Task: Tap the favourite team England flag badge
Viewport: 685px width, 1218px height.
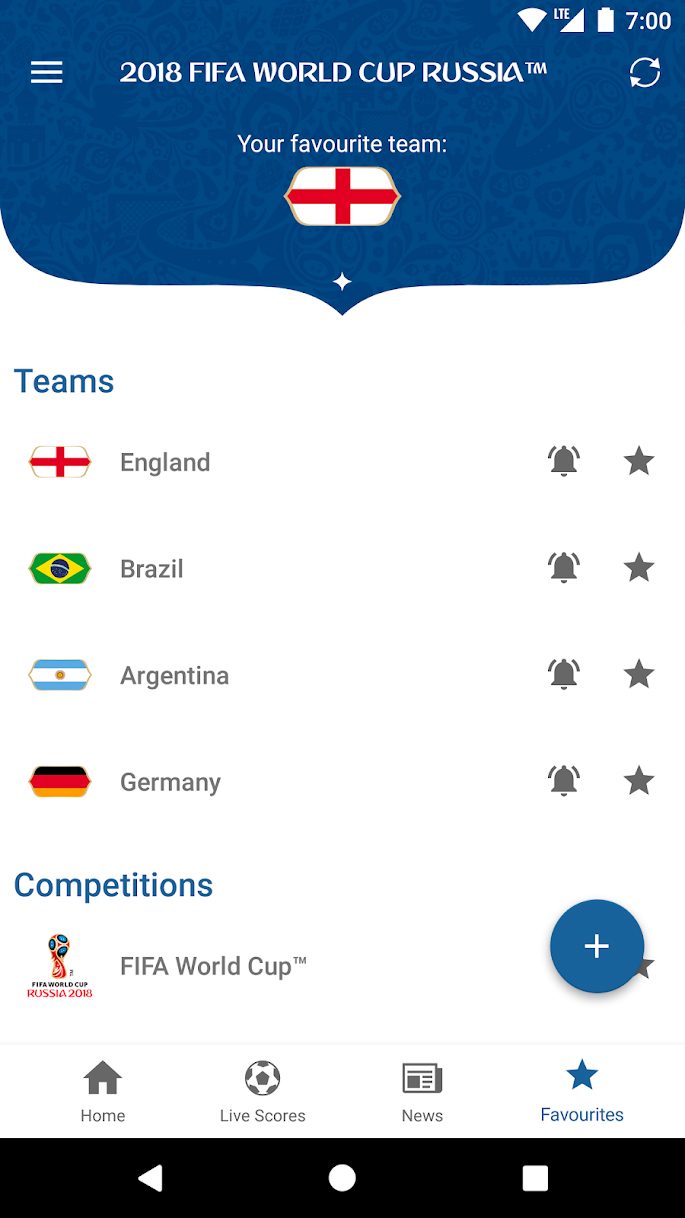Action: tap(342, 196)
